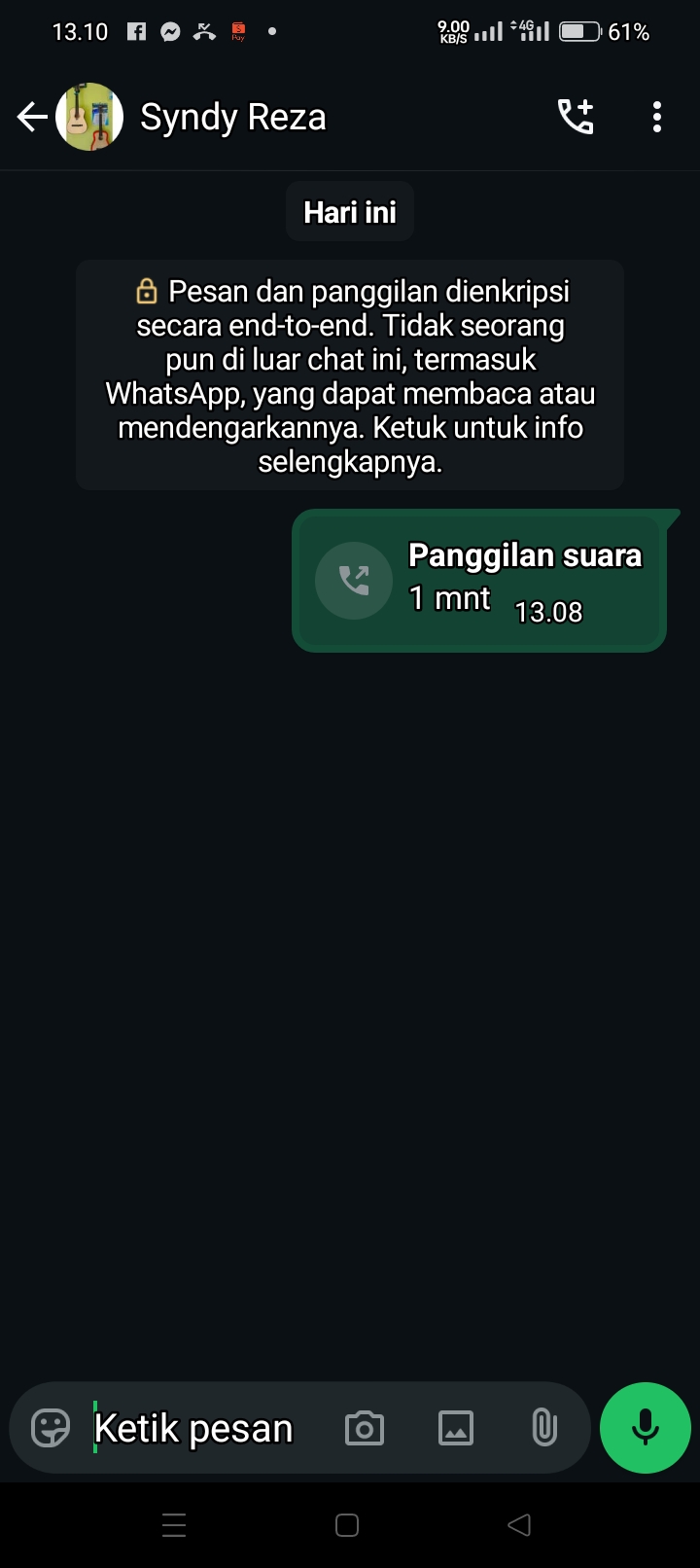The image size is (700, 1568).
Task: Tap the green microphone voice message button
Action: 646,1428
